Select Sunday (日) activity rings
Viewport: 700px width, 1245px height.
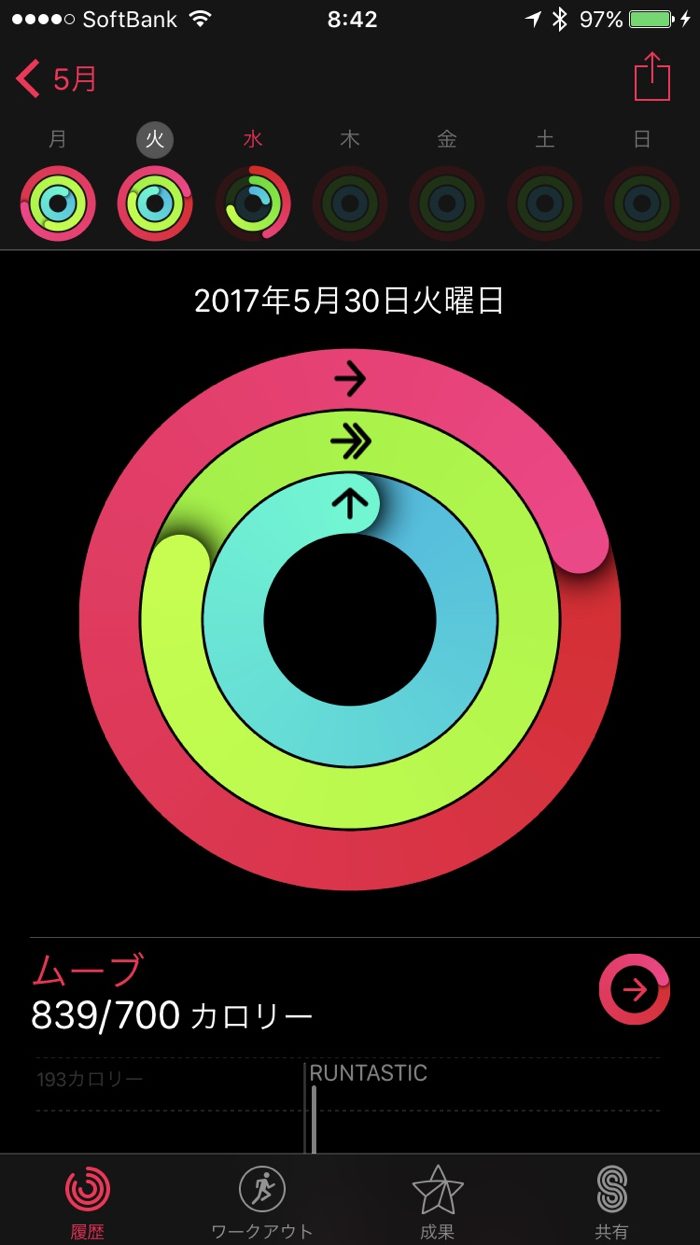[x=642, y=203]
